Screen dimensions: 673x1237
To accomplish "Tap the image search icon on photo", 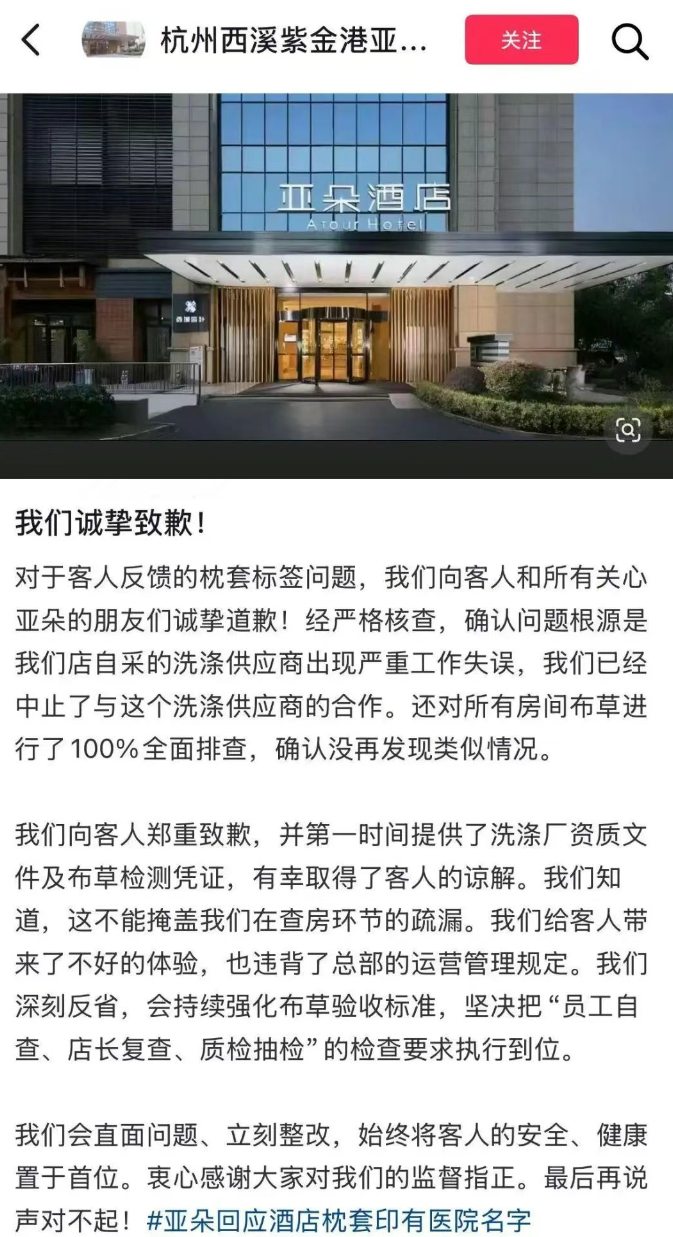I will 628,430.
